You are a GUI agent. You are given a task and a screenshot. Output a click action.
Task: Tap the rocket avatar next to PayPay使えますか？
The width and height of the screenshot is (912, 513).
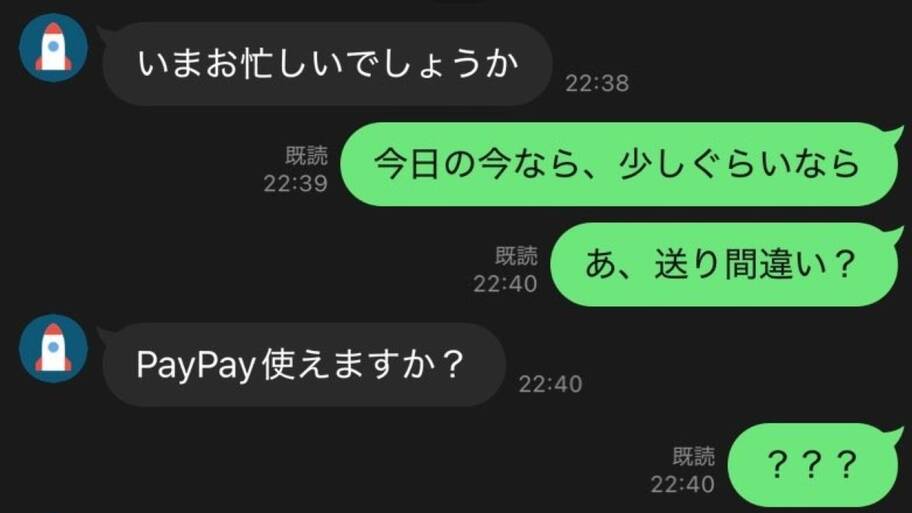54,349
